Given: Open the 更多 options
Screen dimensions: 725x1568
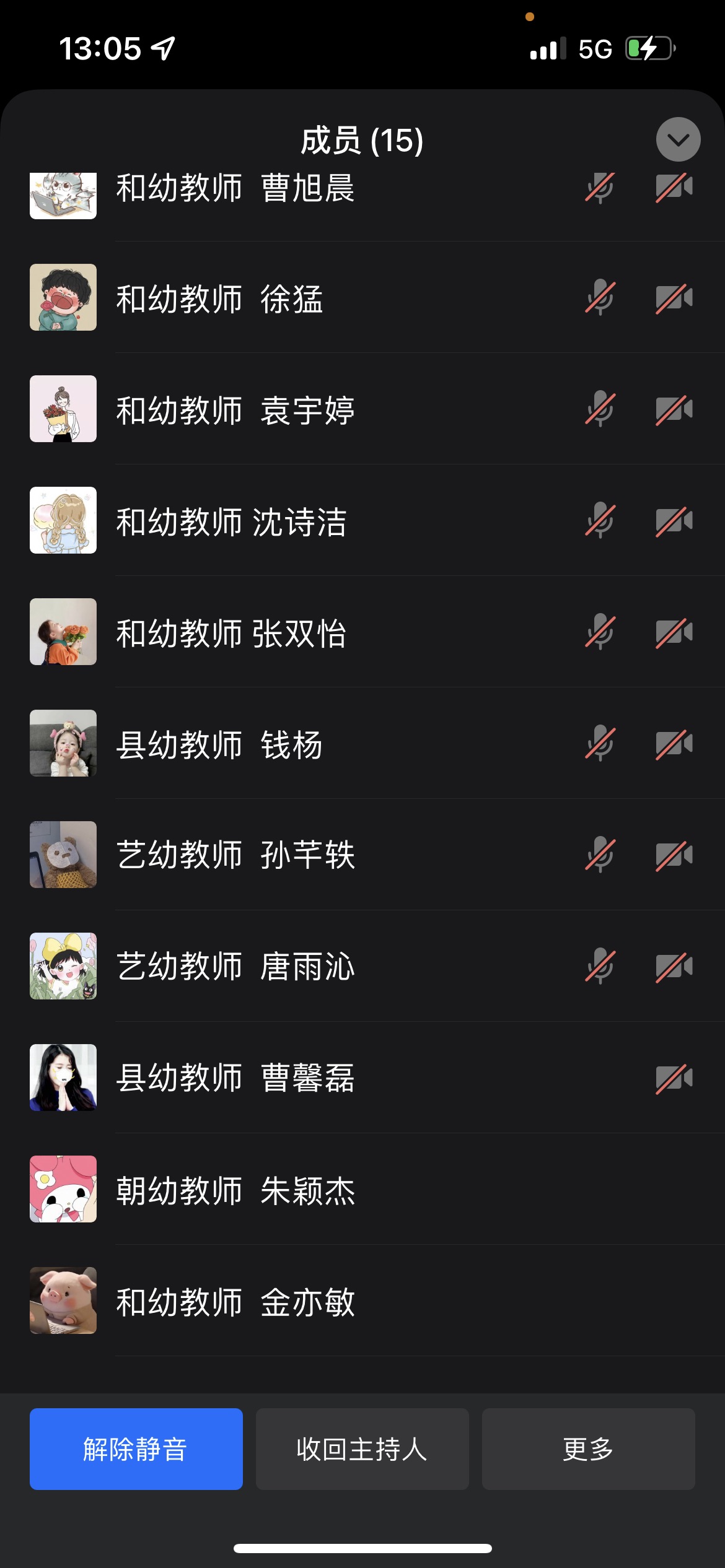Looking at the screenshot, I should click(x=588, y=1448).
